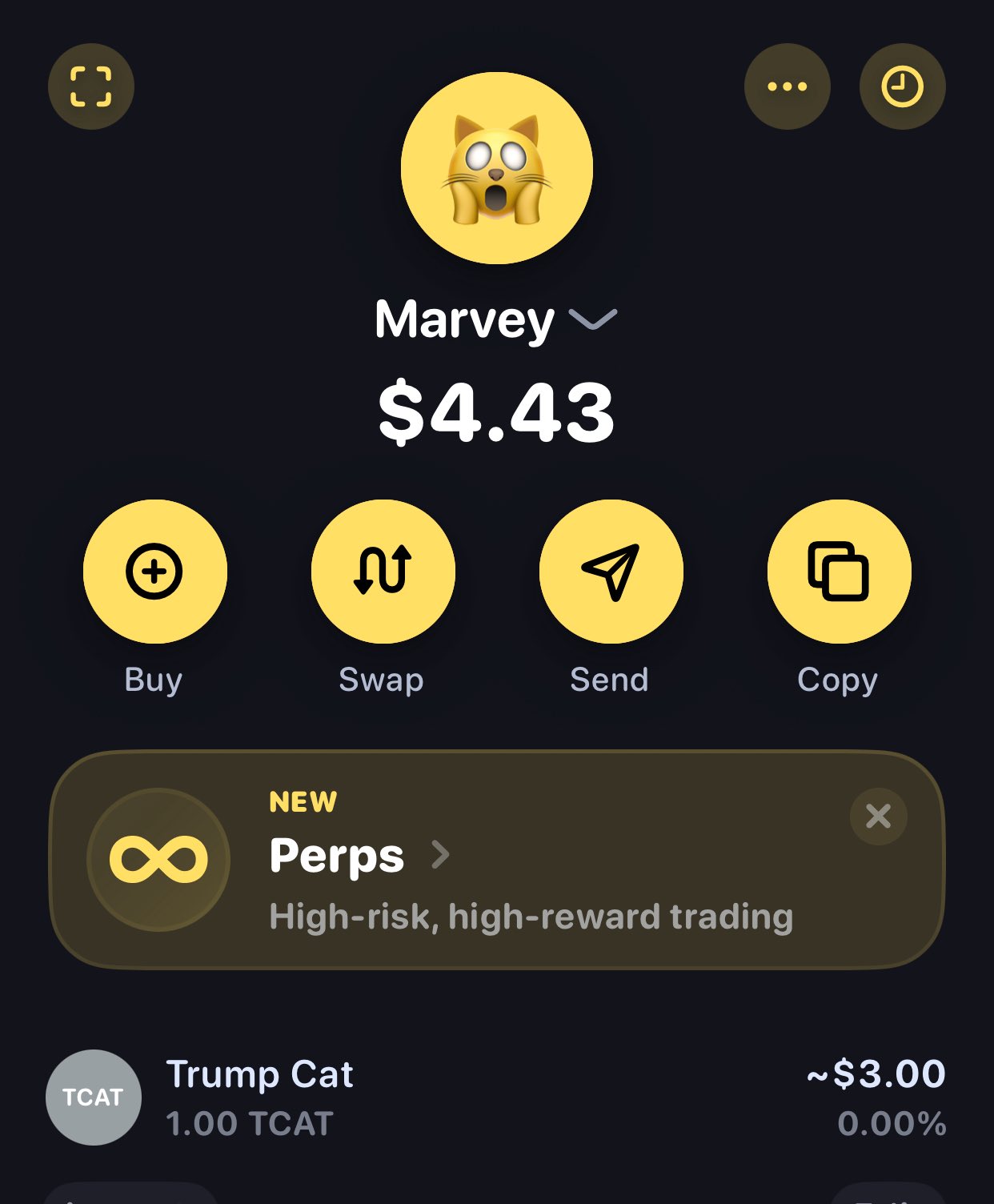Copy the wallet address

tap(839, 572)
